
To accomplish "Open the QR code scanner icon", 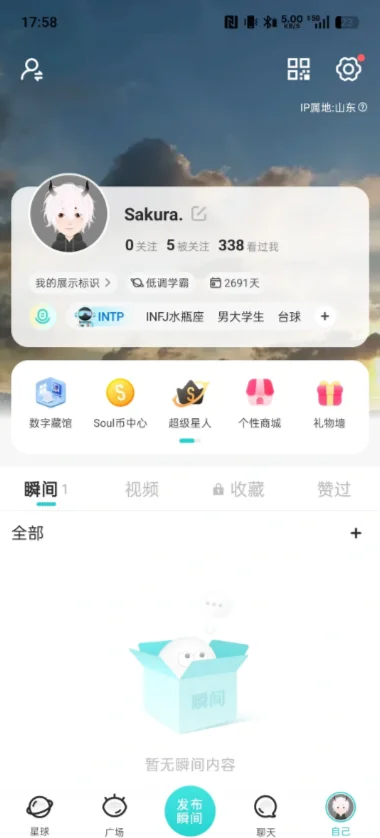I will pyautogui.click(x=298, y=69).
